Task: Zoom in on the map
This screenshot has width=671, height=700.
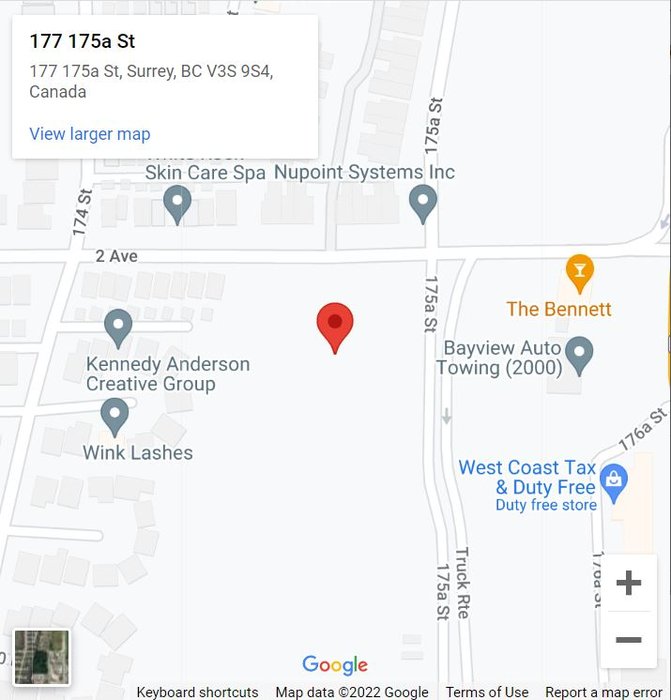Action: pyautogui.click(x=628, y=583)
